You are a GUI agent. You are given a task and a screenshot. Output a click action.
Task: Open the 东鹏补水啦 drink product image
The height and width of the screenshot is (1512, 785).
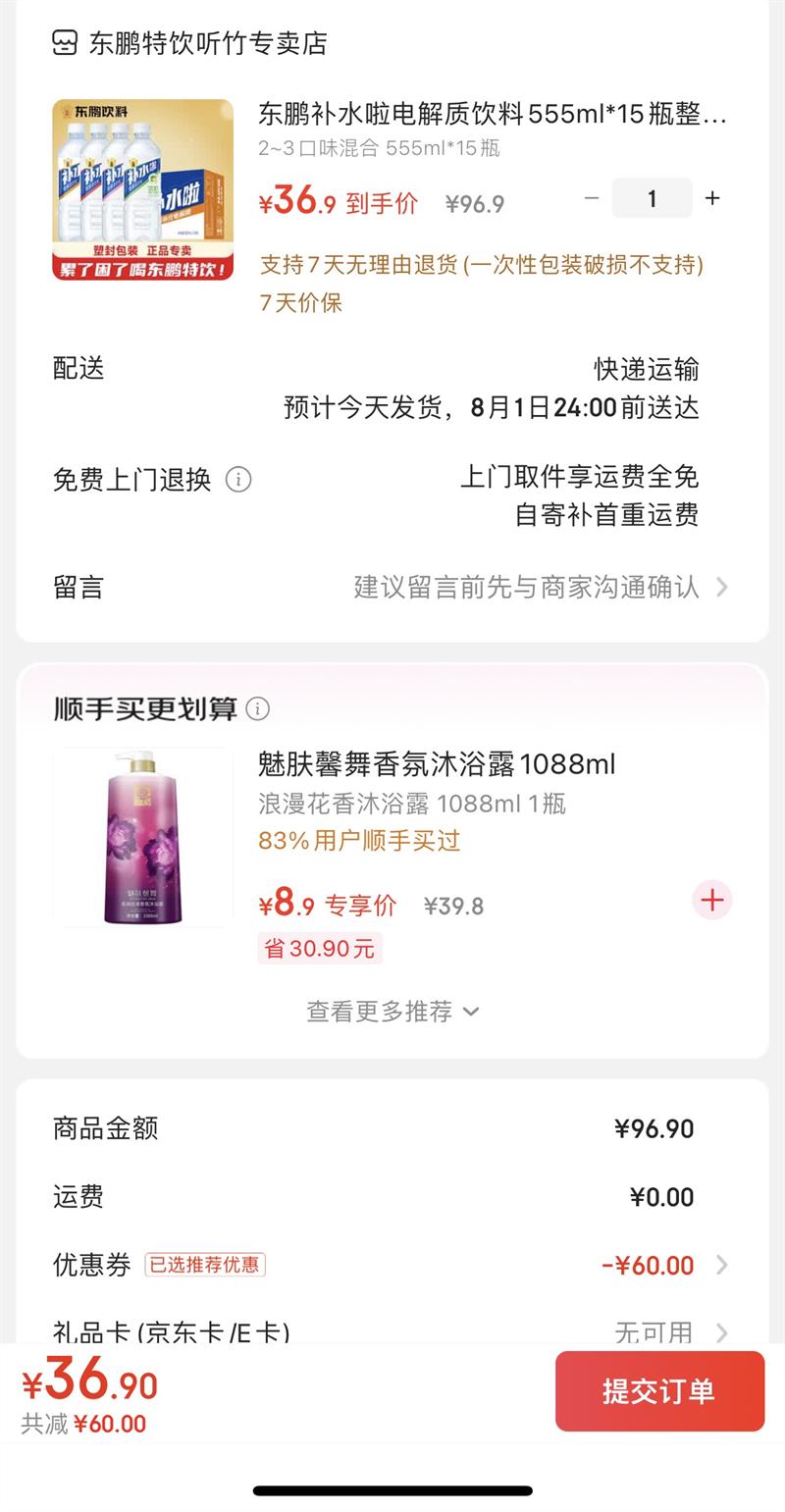(x=143, y=189)
